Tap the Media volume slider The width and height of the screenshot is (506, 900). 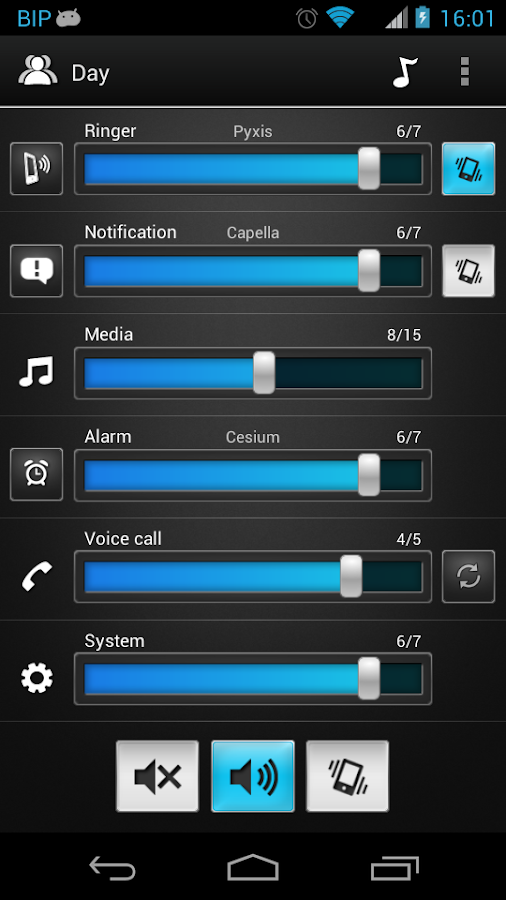(x=253, y=373)
